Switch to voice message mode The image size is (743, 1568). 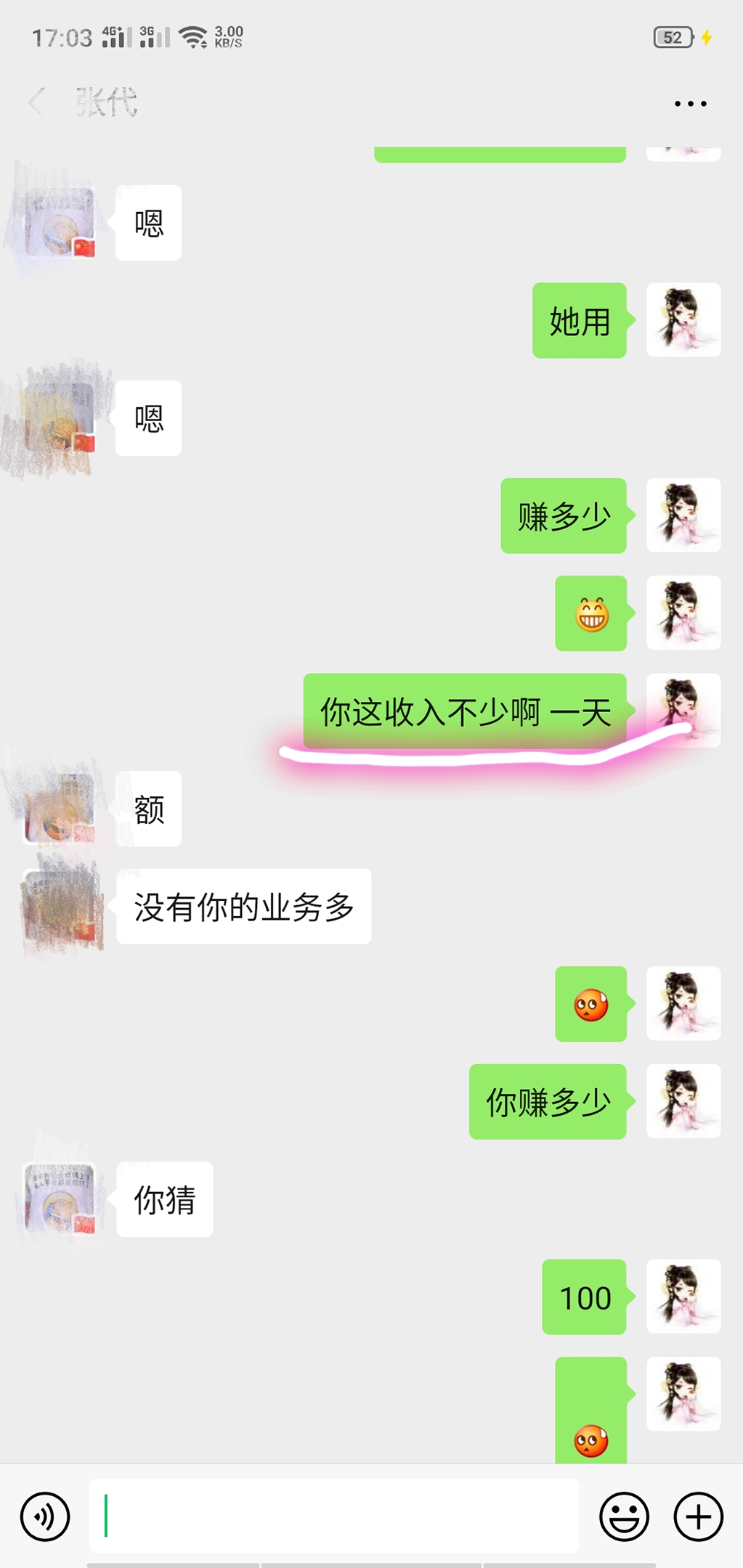(x=46, y=1516)
